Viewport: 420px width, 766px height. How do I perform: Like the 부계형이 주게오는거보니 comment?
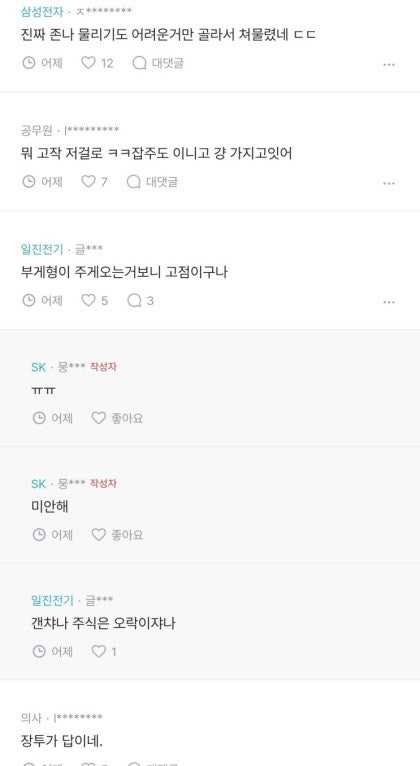click(x=94, y=300)
